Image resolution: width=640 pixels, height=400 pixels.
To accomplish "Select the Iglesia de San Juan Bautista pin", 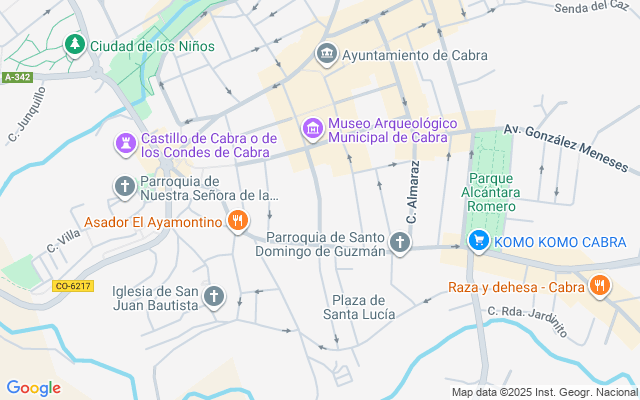I will pos(214,296).
